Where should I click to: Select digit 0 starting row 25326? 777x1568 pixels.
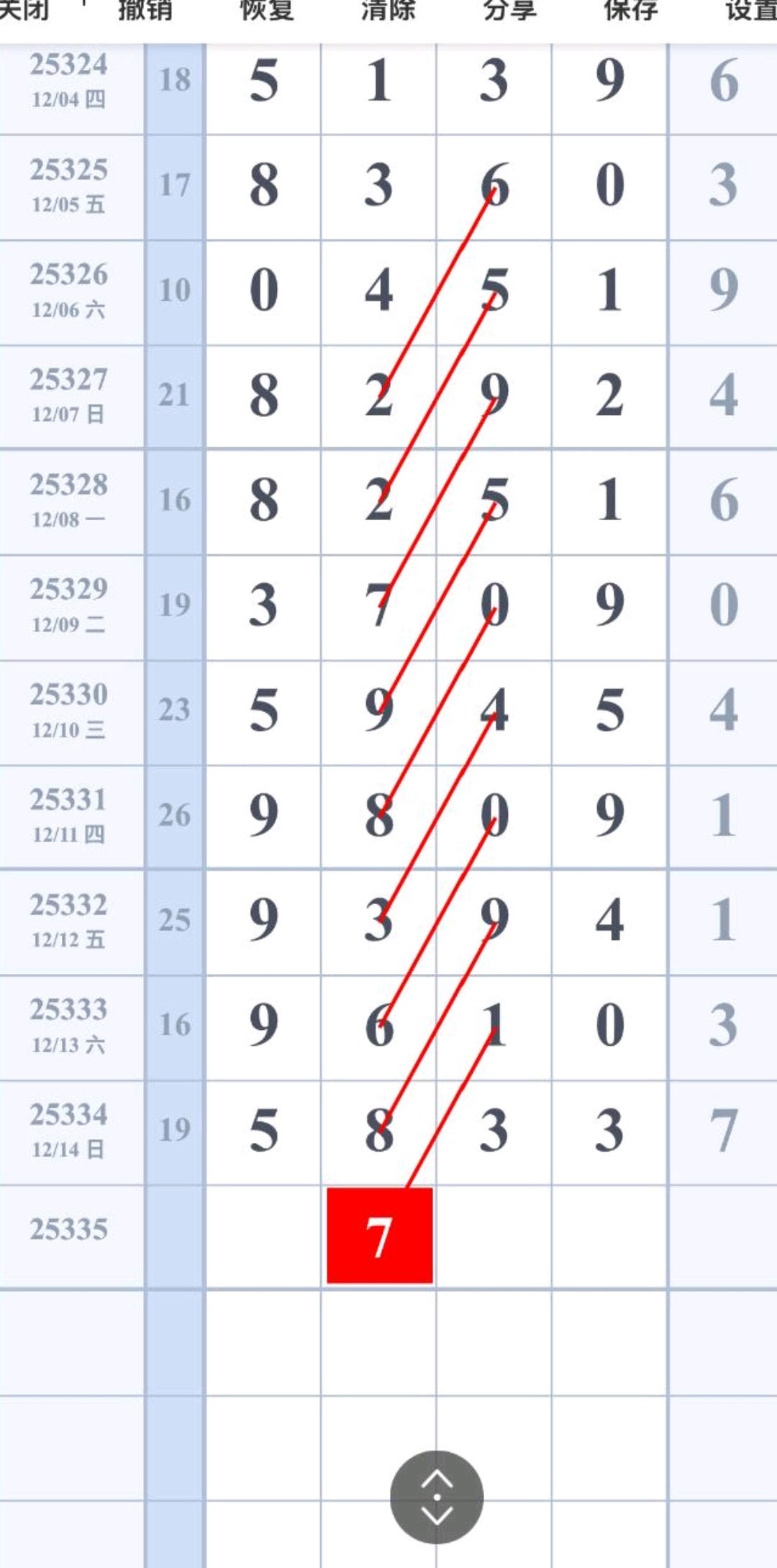click(x=263, y=288)
